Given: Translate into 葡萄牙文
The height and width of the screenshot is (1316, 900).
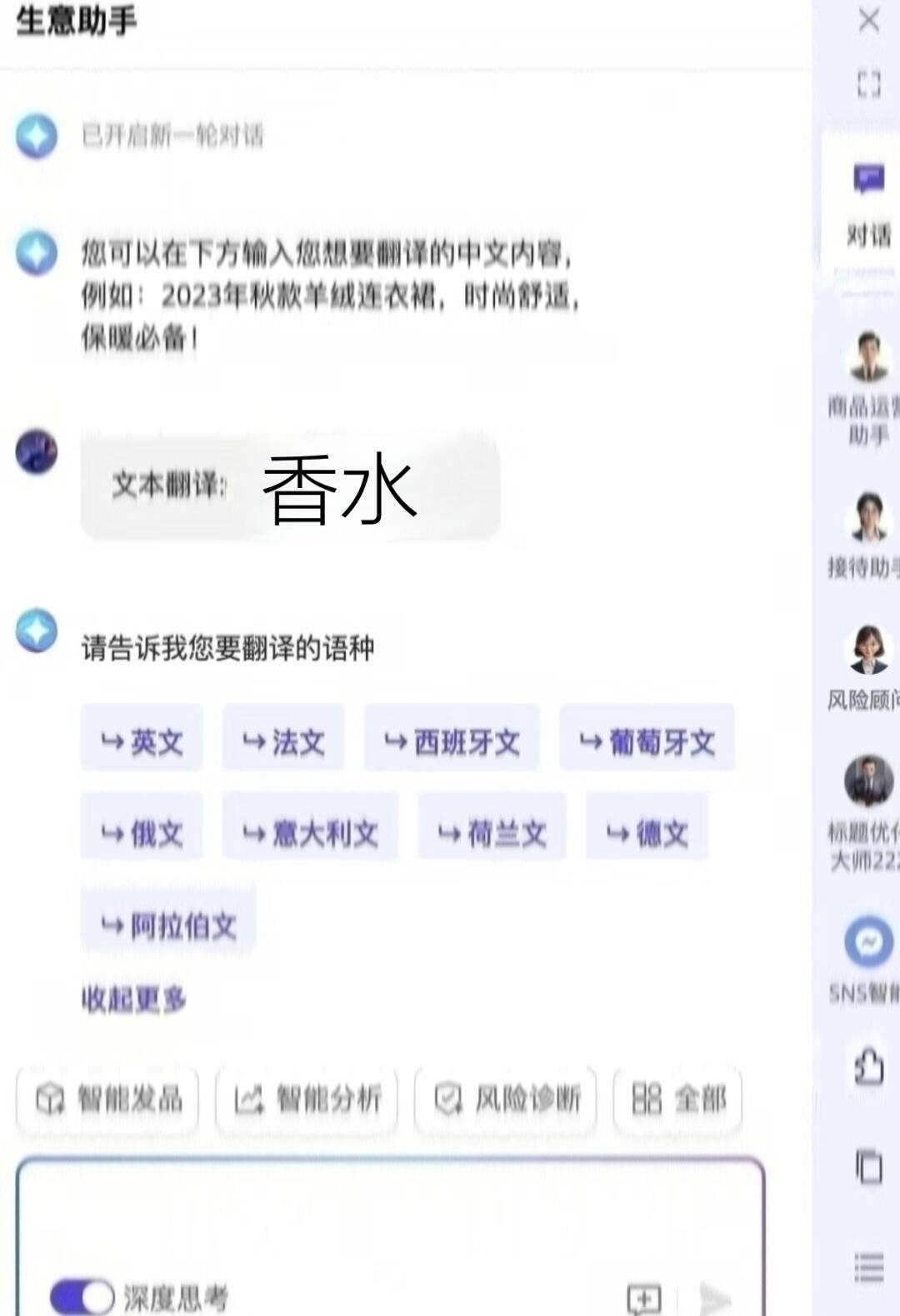Looking at the screenshot, I should pyautogui.click(x=647, y=740).
